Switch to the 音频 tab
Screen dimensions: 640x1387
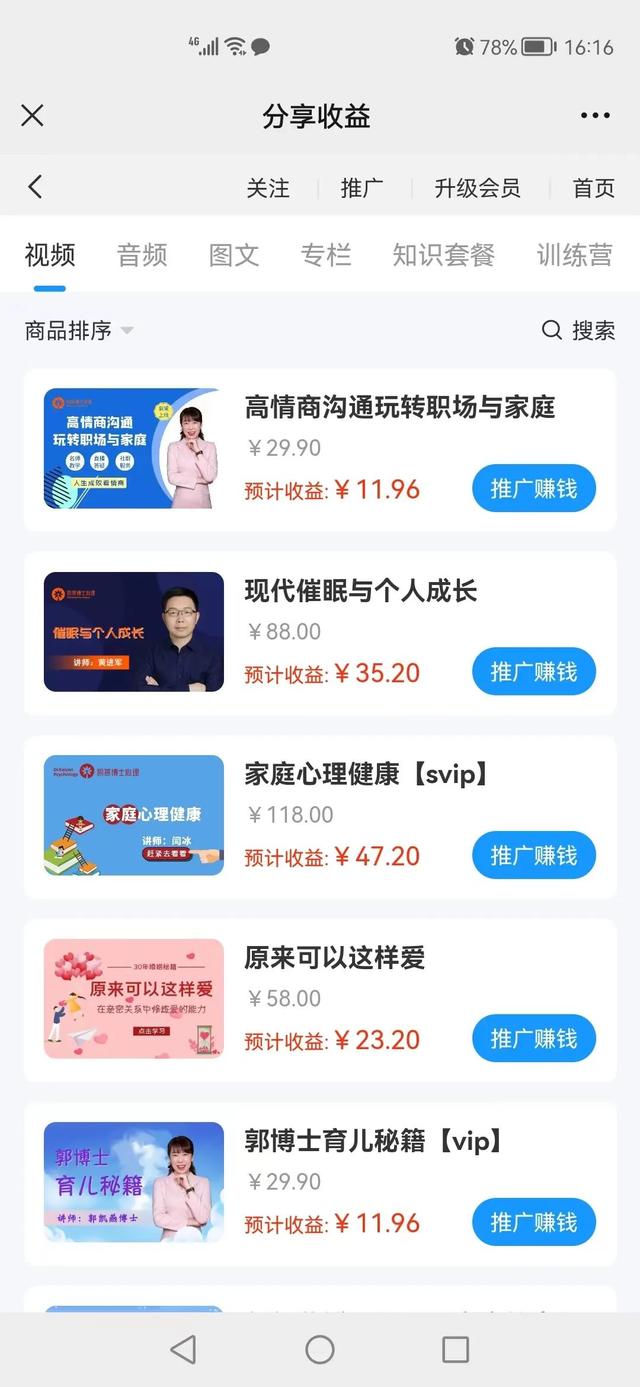pyautogui.click(x=142, y=255)
